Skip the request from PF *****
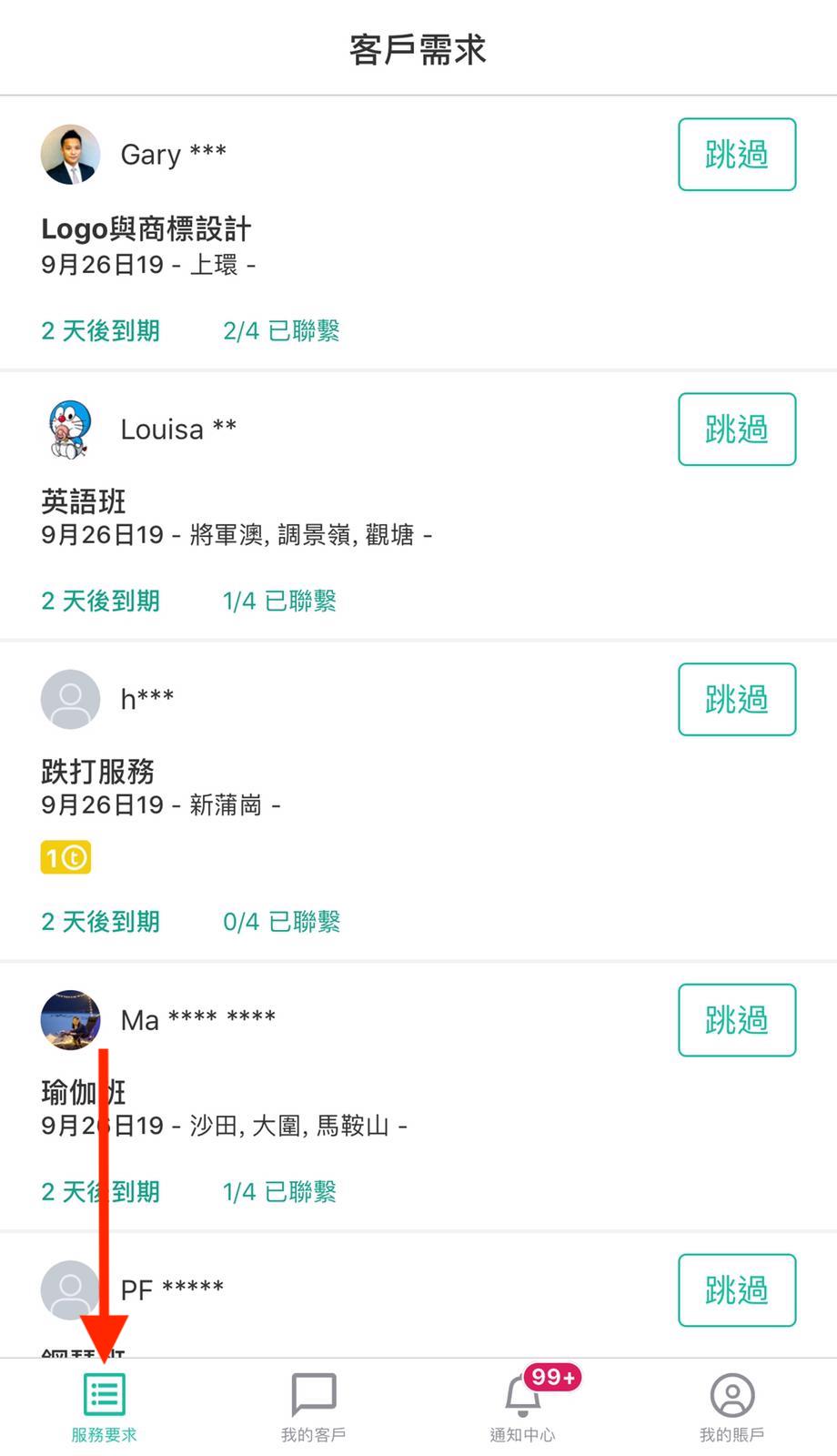837x1456 pixels. pos(737,1289)
